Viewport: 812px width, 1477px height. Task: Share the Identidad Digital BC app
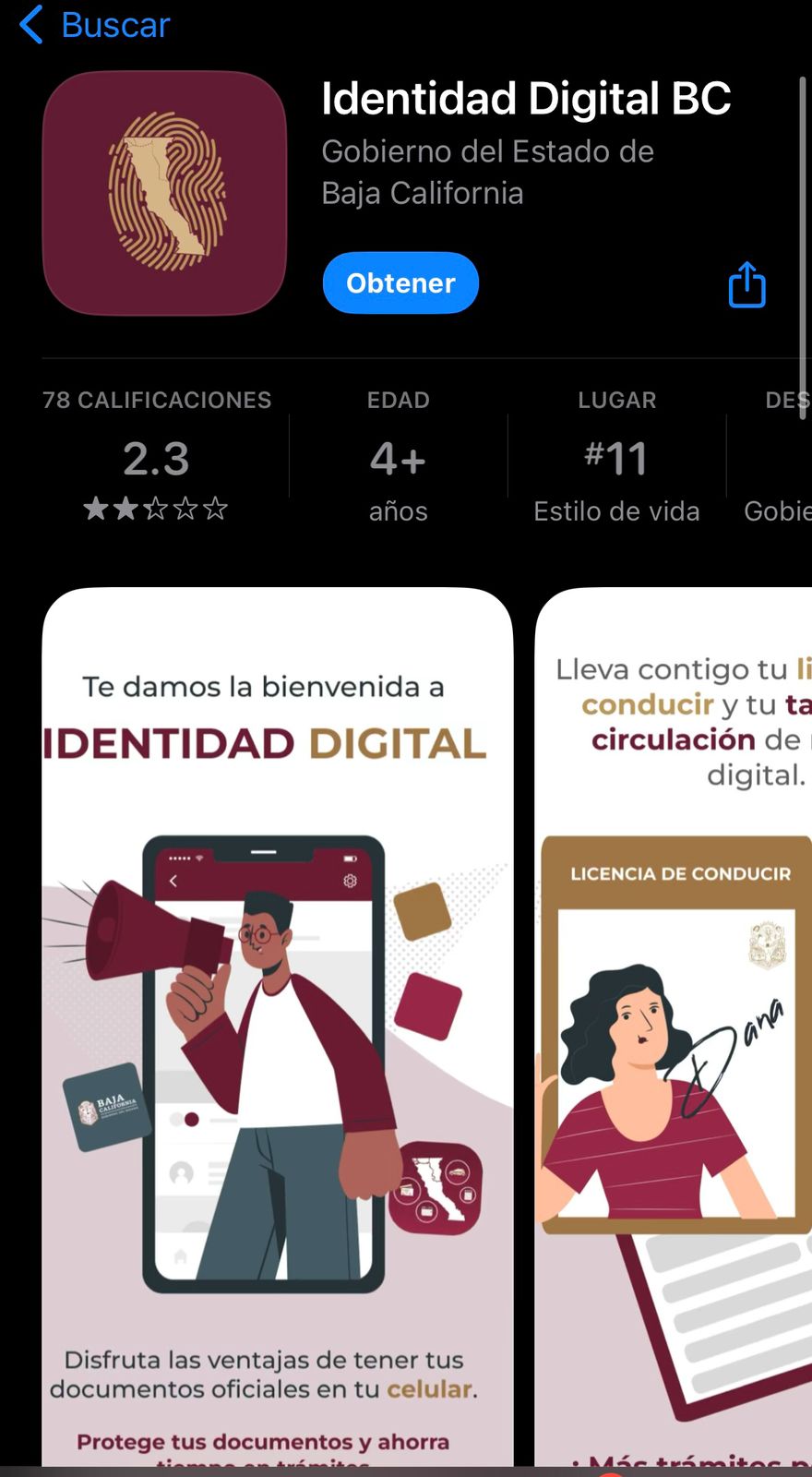tap(746, 284)
